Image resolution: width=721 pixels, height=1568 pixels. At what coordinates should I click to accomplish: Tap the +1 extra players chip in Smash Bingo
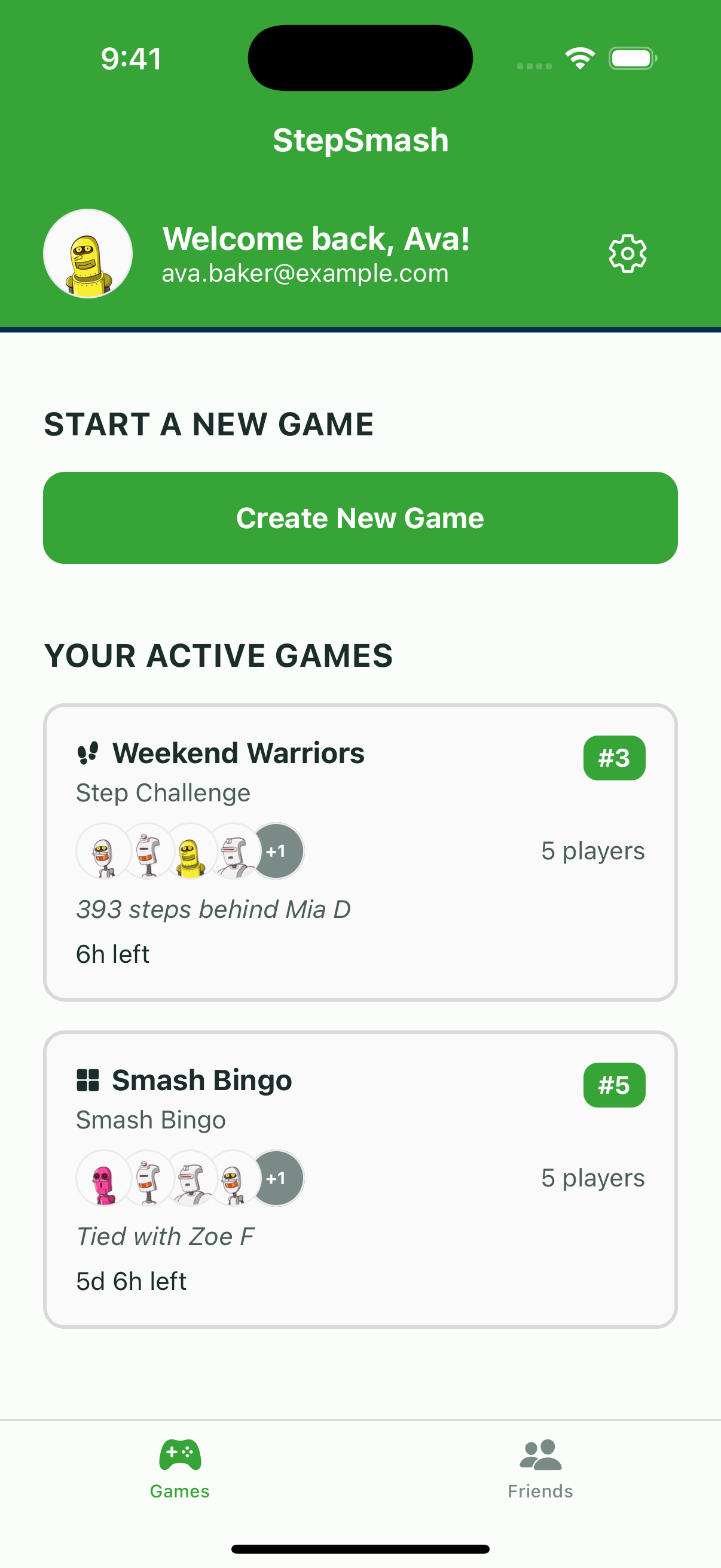[x=277, y=1178]
